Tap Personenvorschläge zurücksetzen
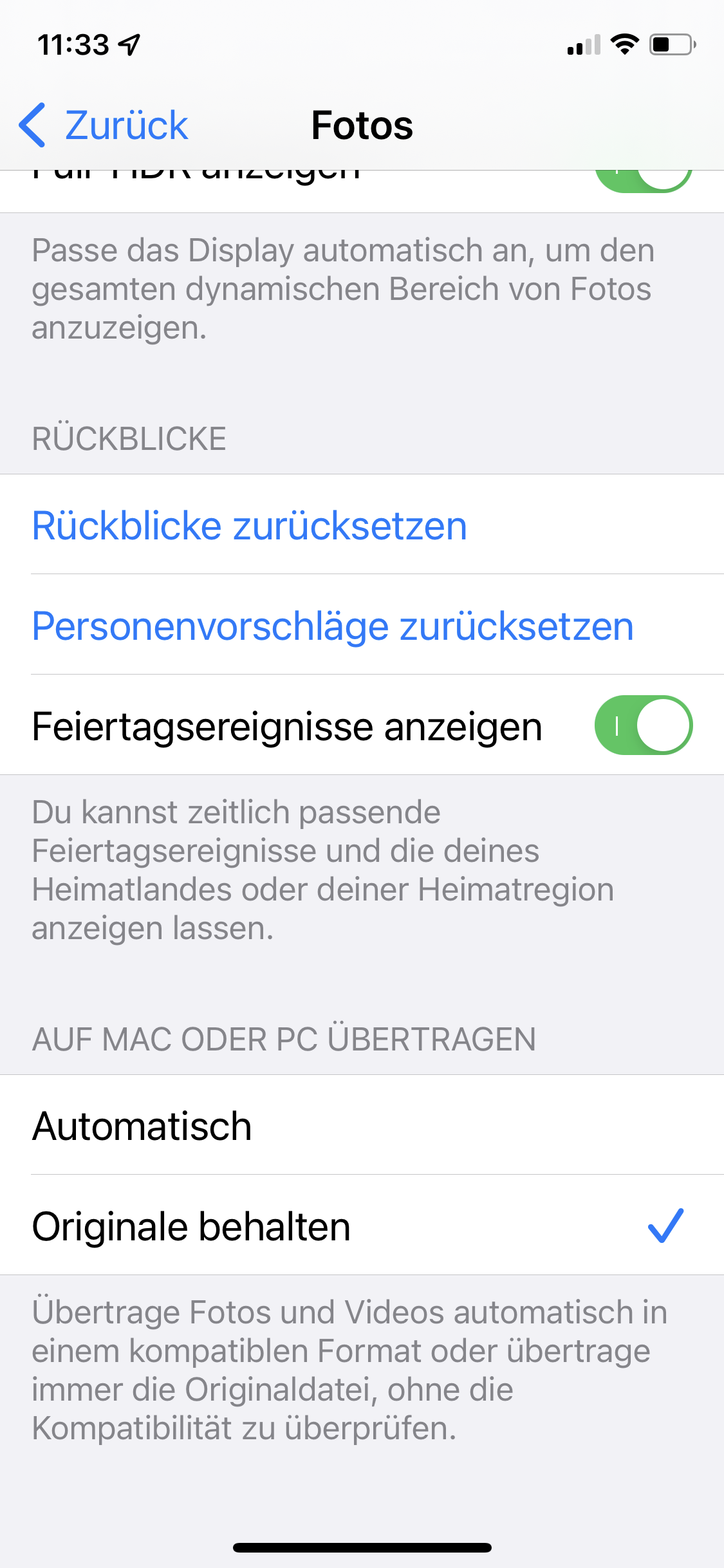The height and width of the screenshot is (1568, 724). 333,626
